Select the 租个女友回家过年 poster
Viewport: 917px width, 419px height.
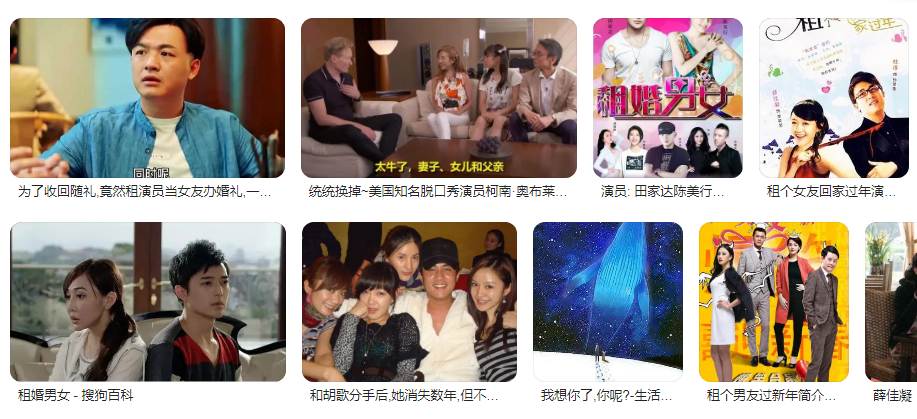click(833, 98)
